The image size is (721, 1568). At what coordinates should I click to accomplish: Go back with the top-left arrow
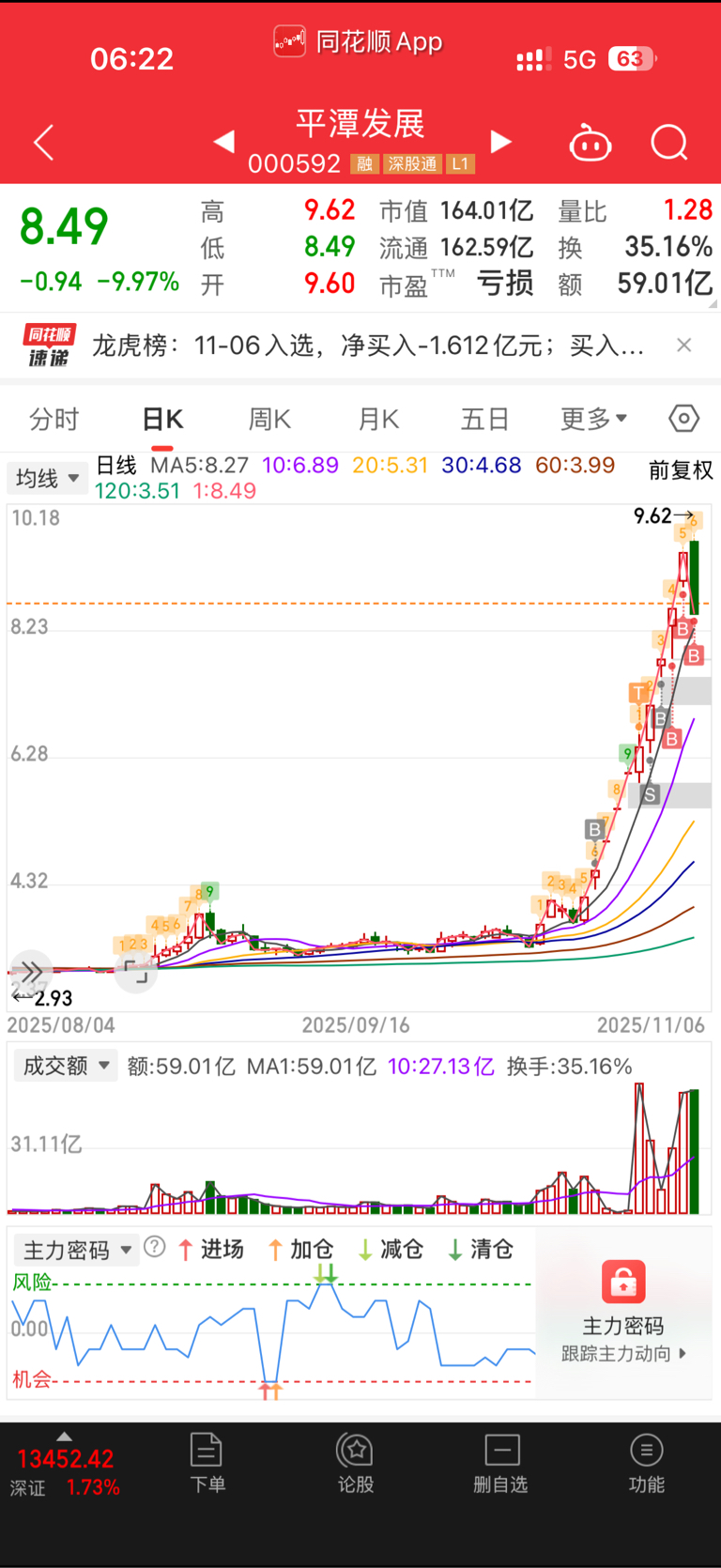(44, 143)
